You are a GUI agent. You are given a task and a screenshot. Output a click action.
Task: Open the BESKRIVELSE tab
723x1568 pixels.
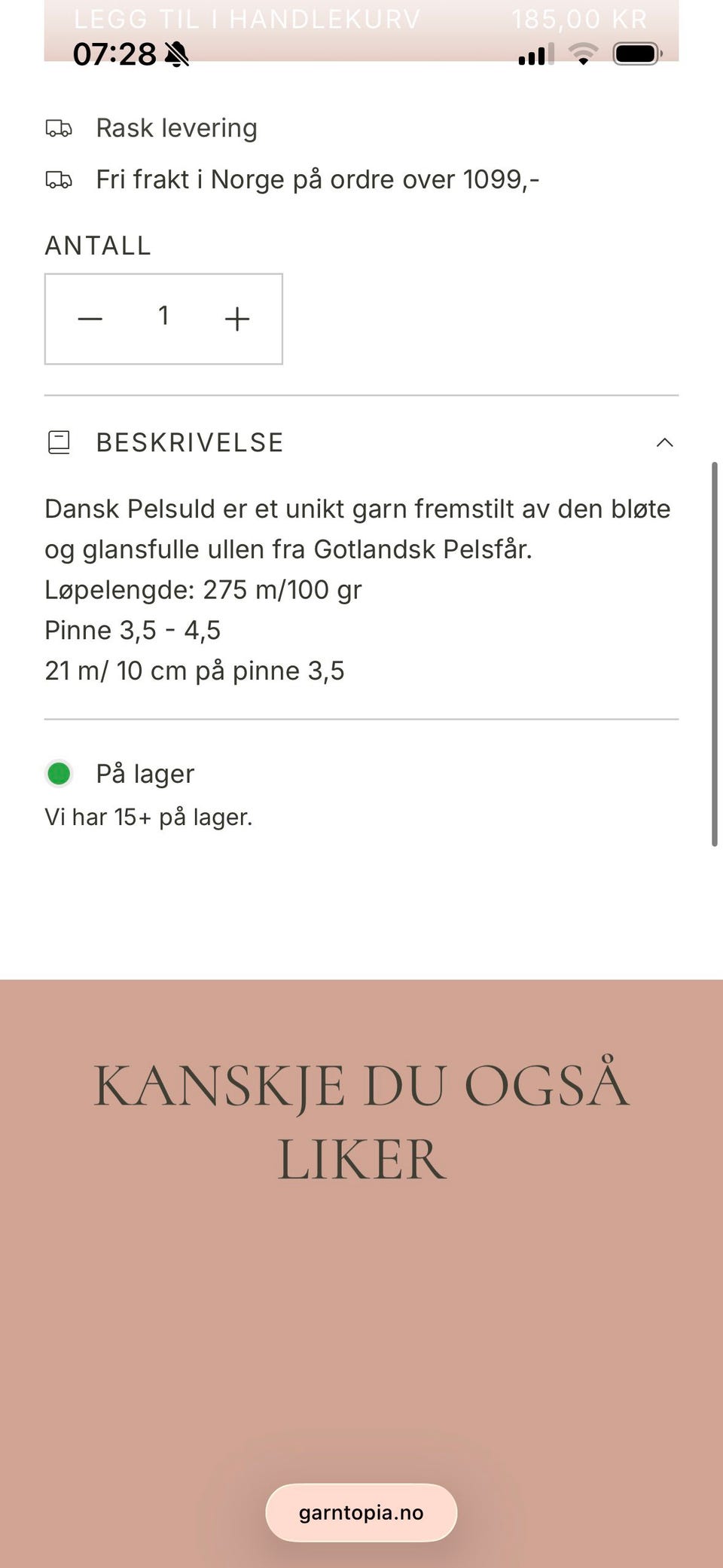(190, 442)
